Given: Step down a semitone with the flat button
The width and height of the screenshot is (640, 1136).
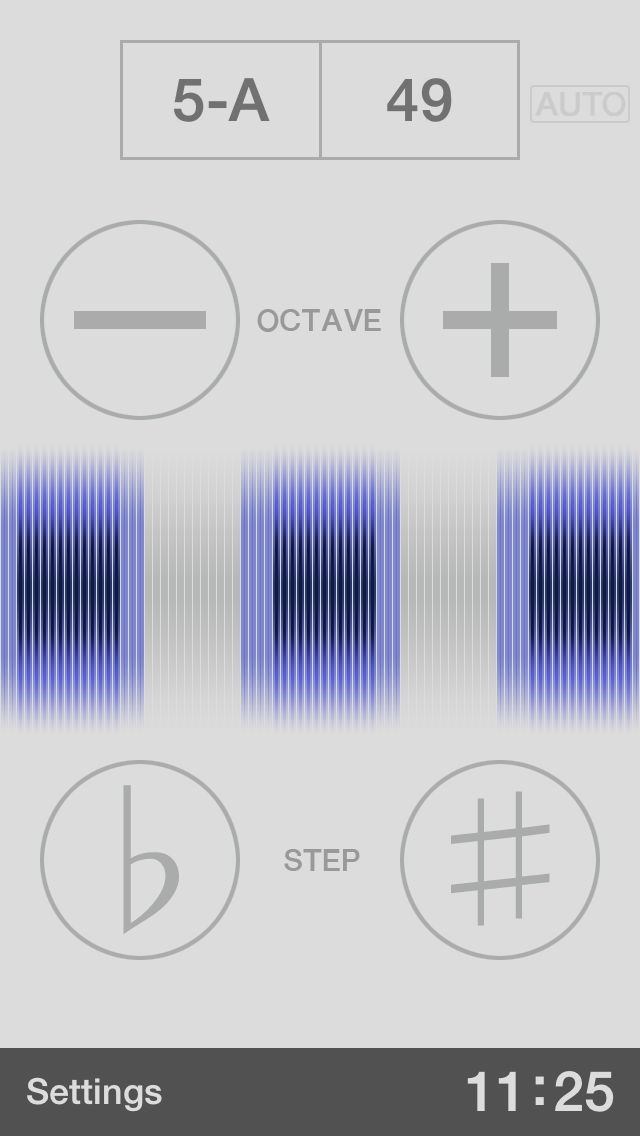Looking at the screenshot, I should 140,860.
